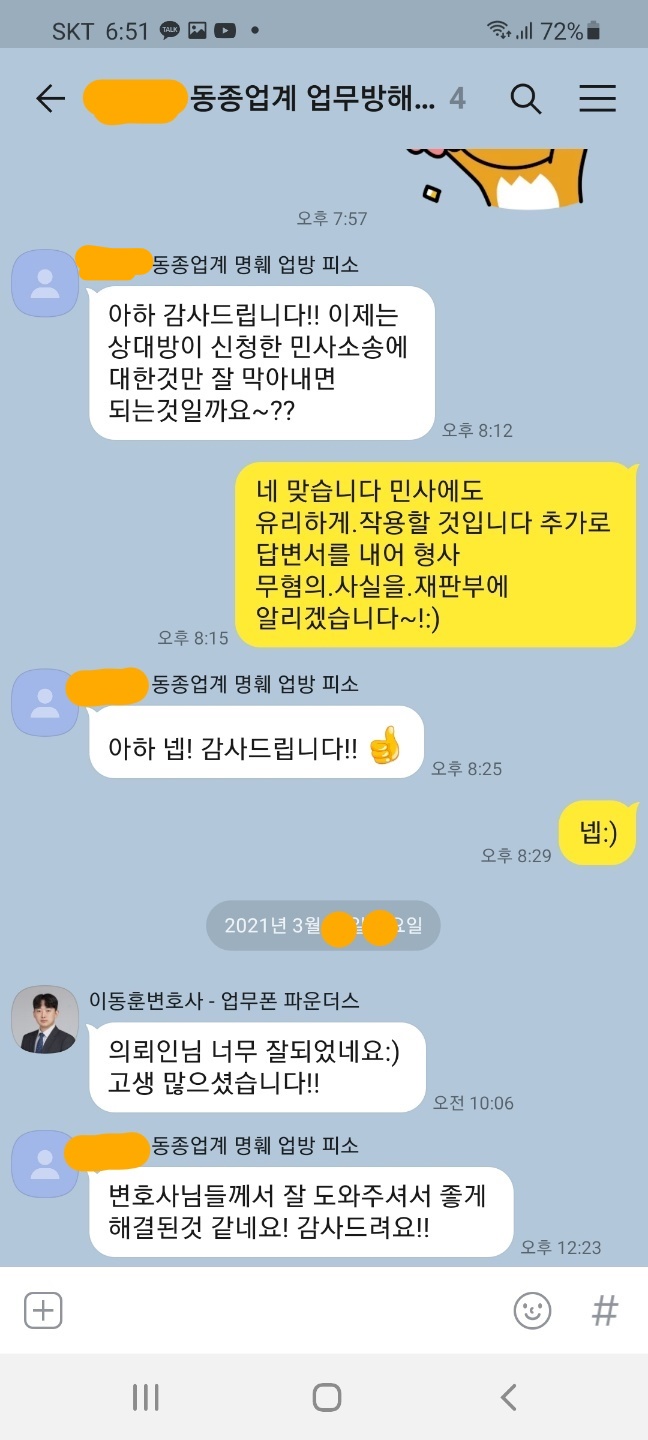Viewport: 648px width, 1440px height.
Task: Open the default avatar above the 오후 8:12 message
Action: 45,283
